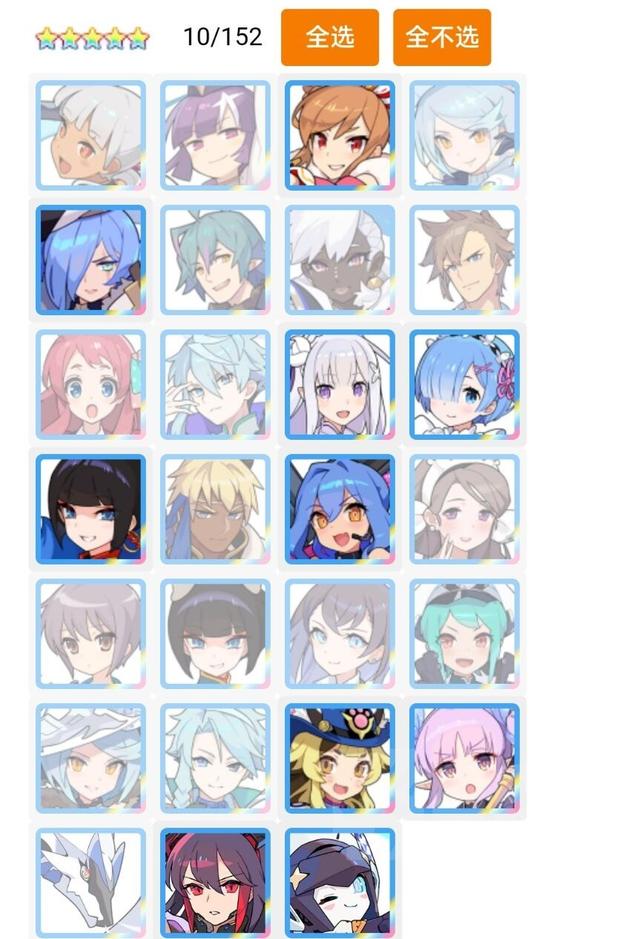Deselect the blue-haired girl wearing white hat
Screen dimensions: 640x939
click(x=91, y=260)
